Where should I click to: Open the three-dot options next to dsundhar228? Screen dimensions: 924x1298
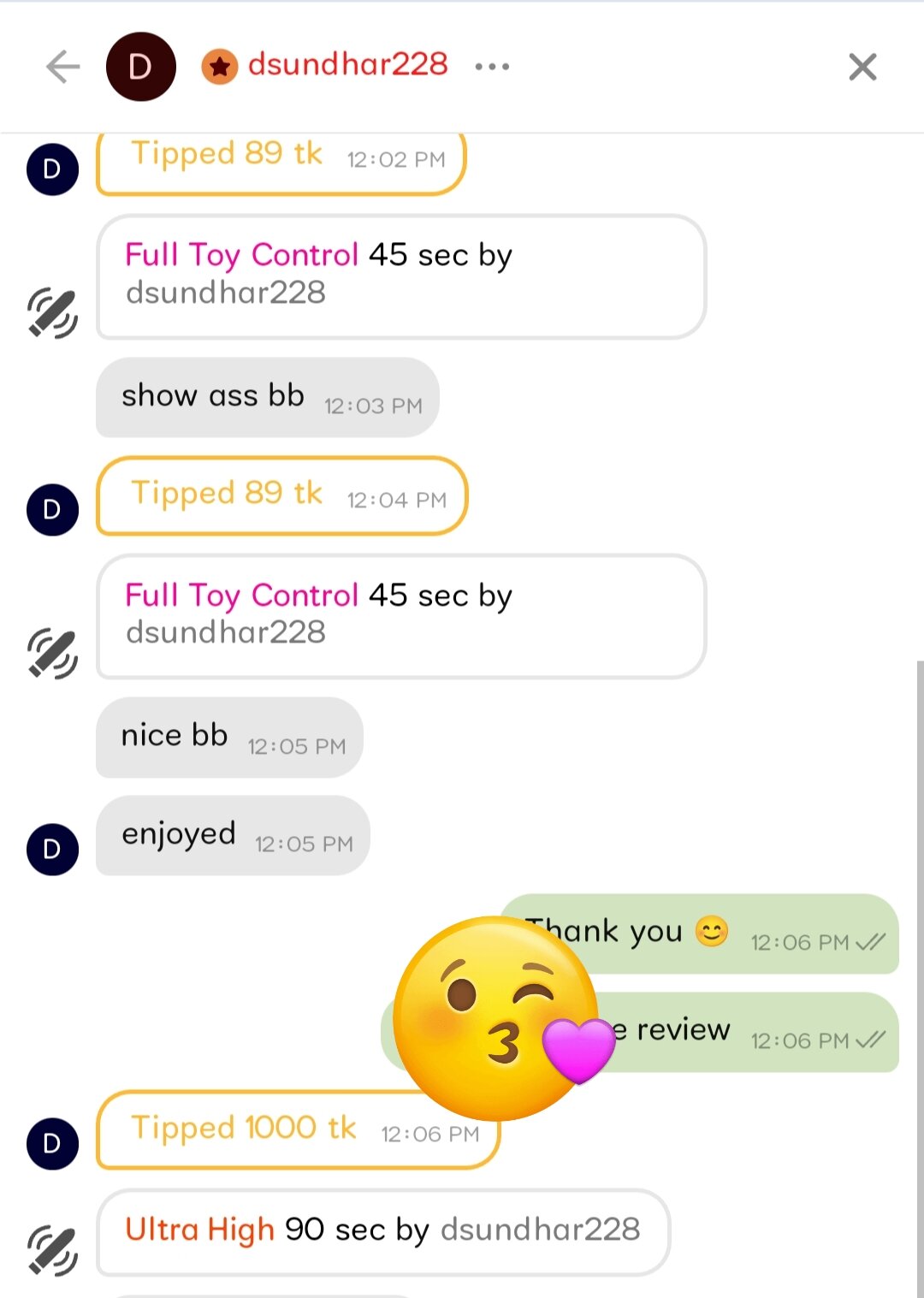(x=492, y=66)
